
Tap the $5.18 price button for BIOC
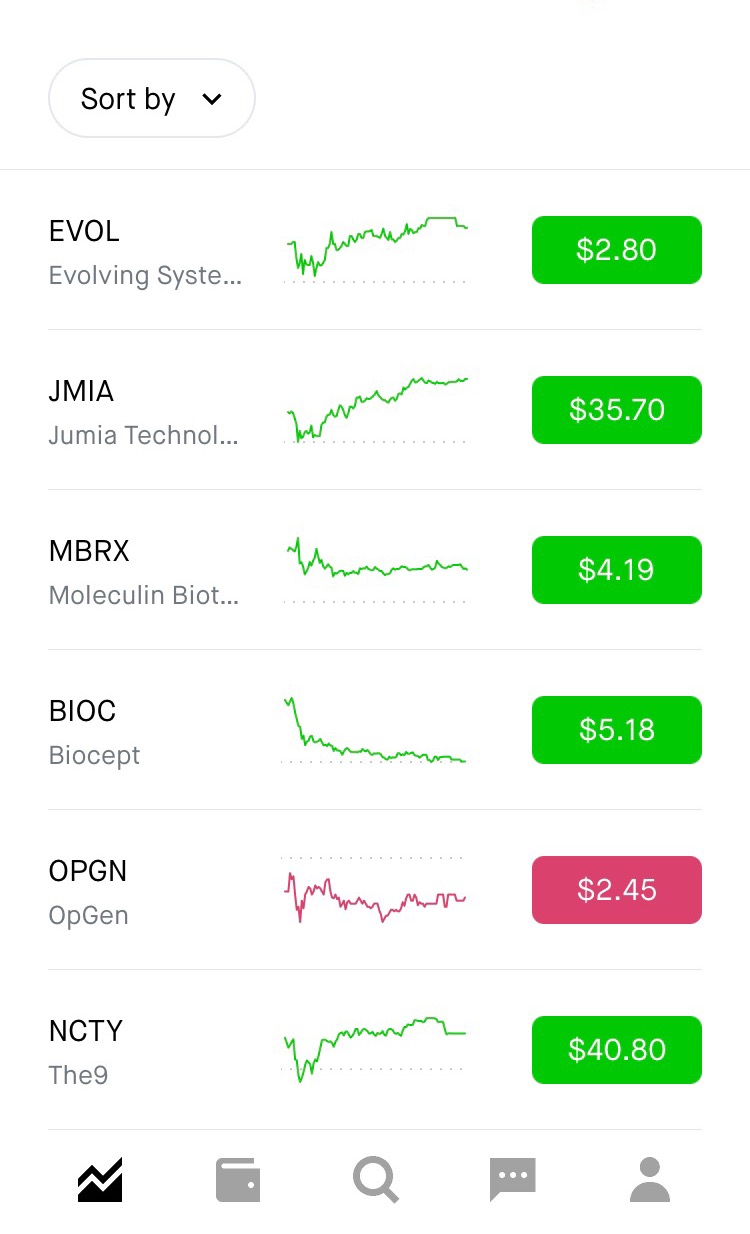coord(617,730)
